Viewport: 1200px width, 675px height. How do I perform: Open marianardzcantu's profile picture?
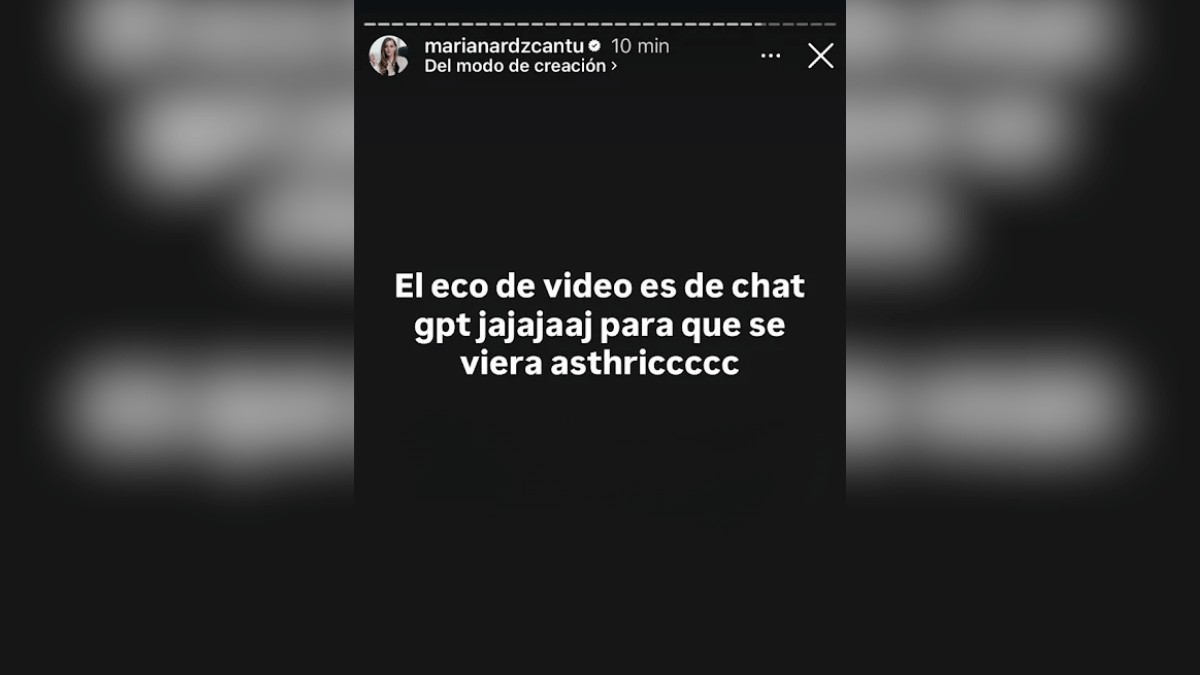click(x=389, y=56)
